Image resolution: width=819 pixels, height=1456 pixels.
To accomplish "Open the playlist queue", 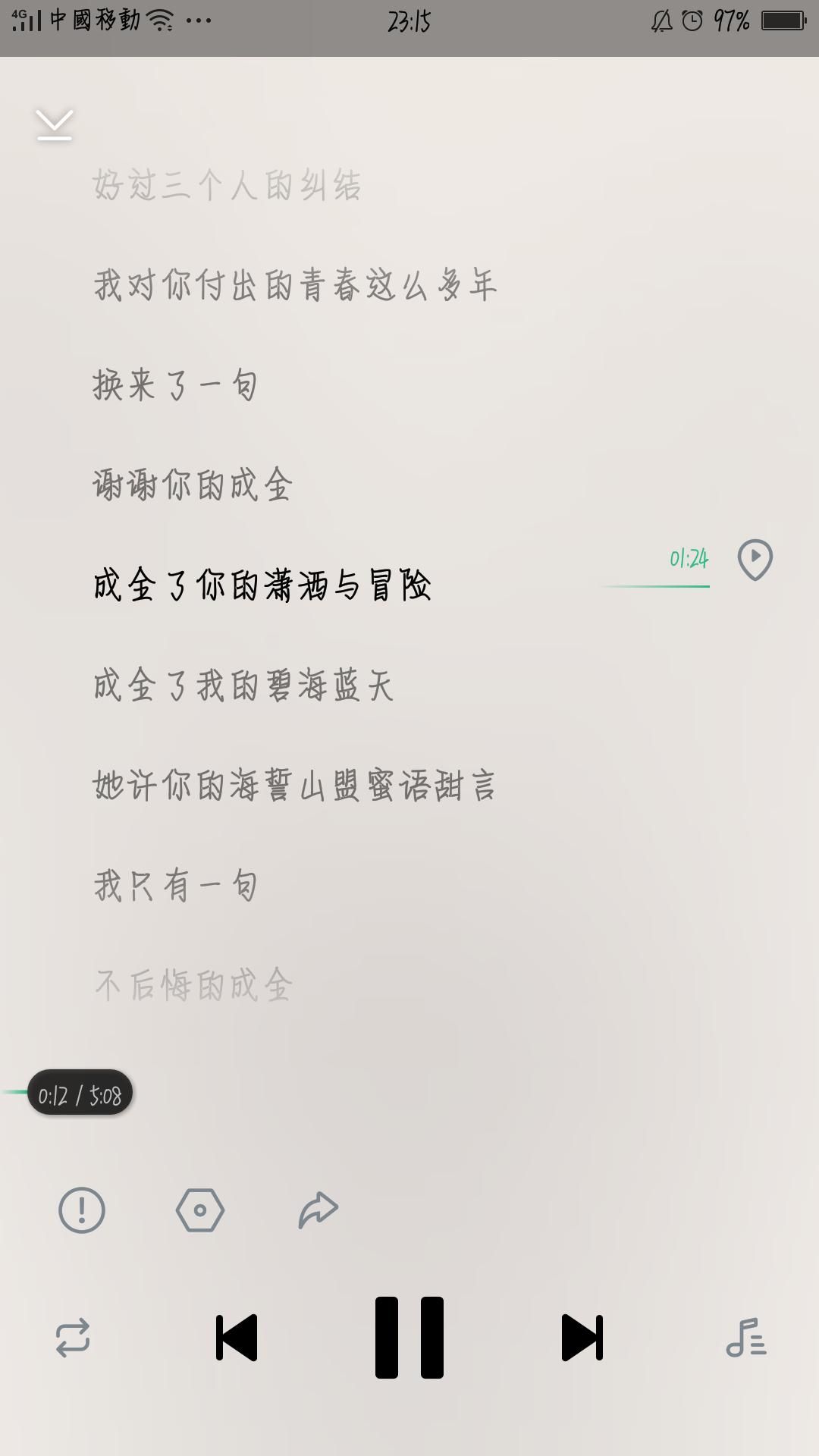I will pos(746,1338).
